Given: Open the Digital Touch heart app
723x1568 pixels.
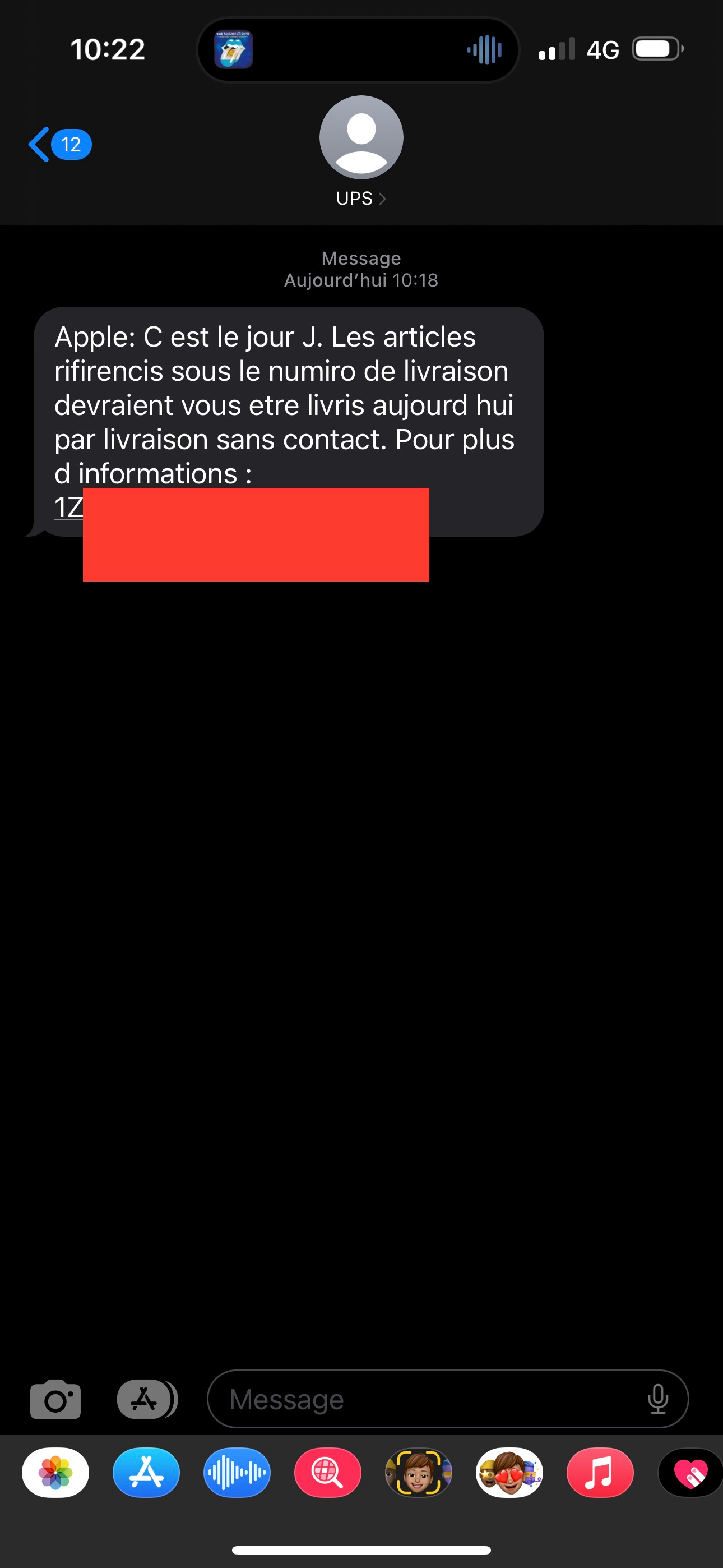Looking at the screenshot, I should tap(690, 1473).
